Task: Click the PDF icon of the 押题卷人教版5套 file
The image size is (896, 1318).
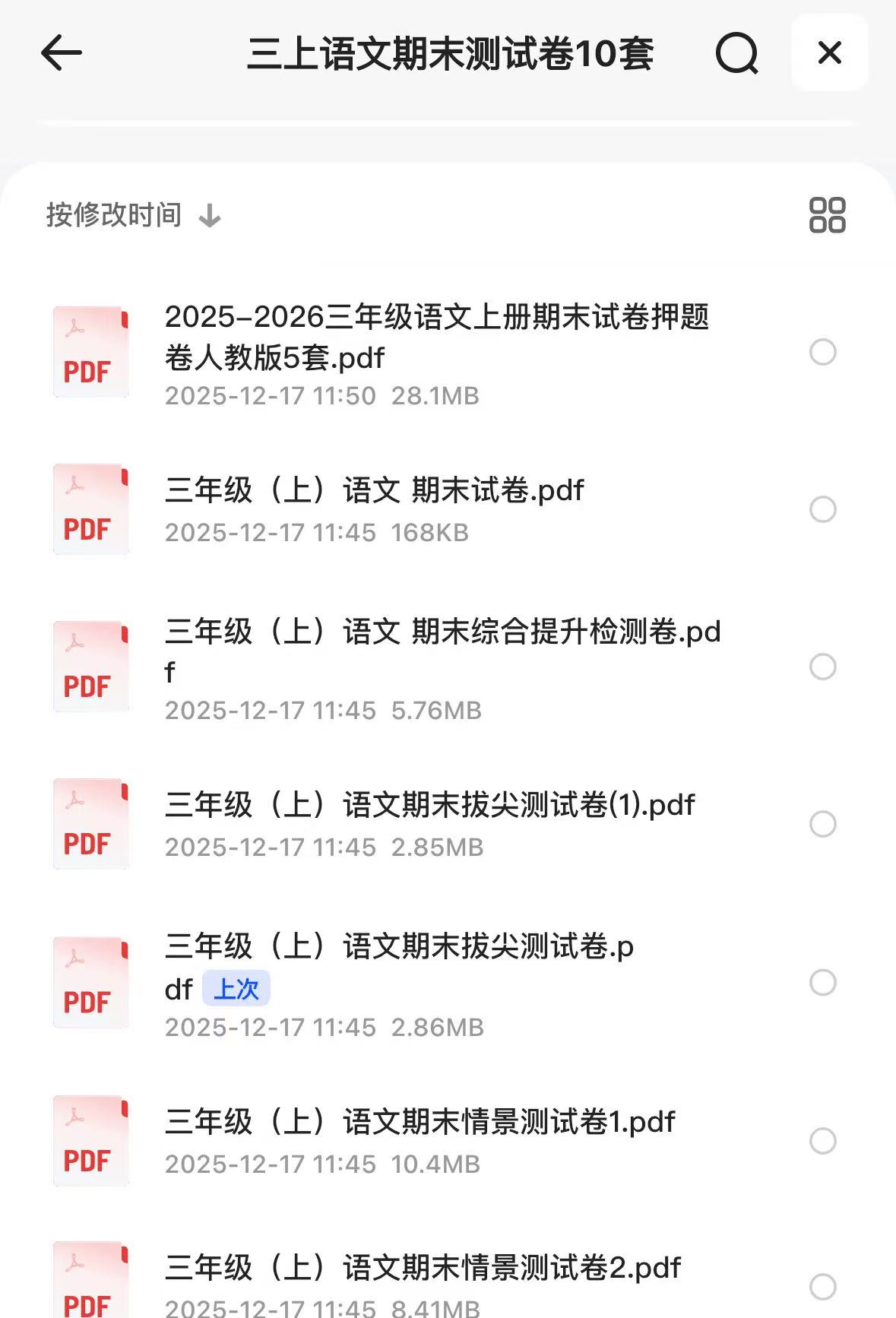Action: coord(90,350)
